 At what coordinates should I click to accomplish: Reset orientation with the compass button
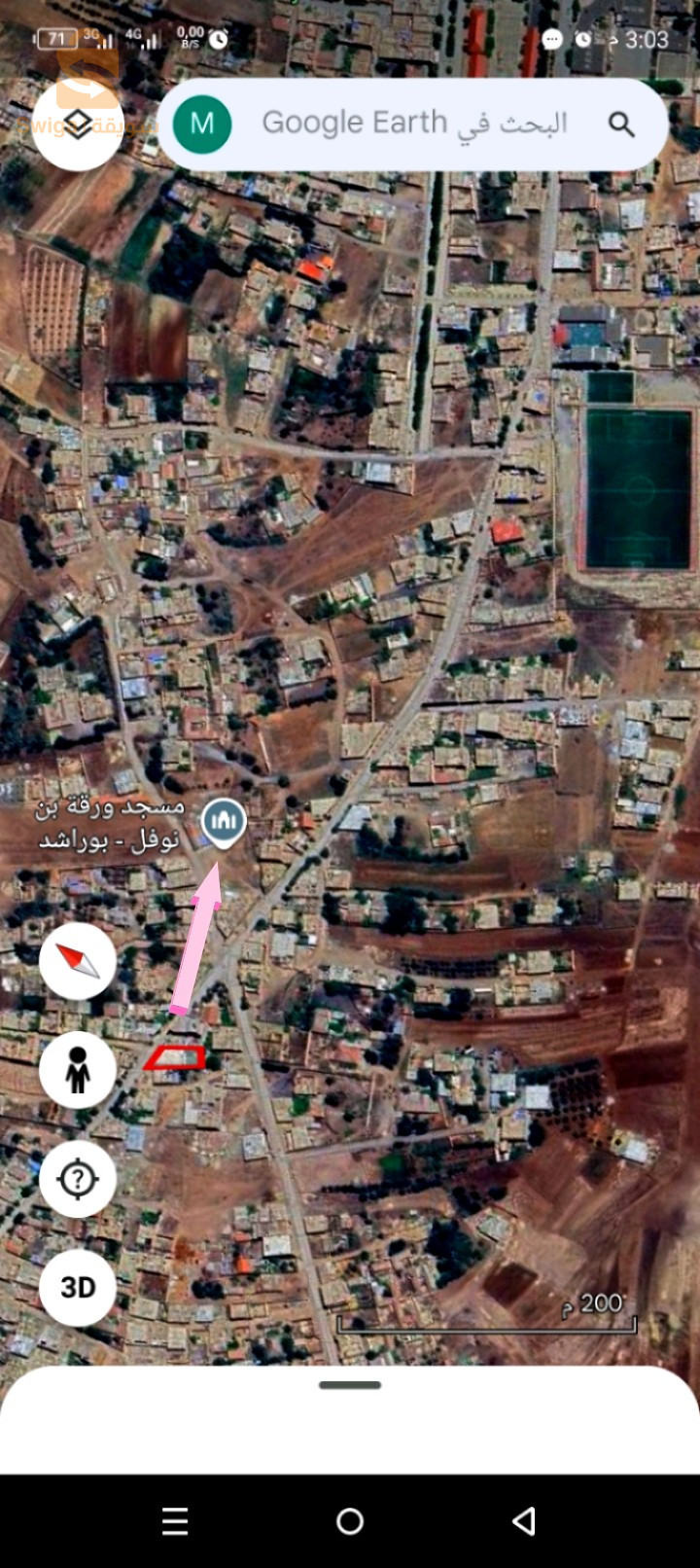(78, 961)
